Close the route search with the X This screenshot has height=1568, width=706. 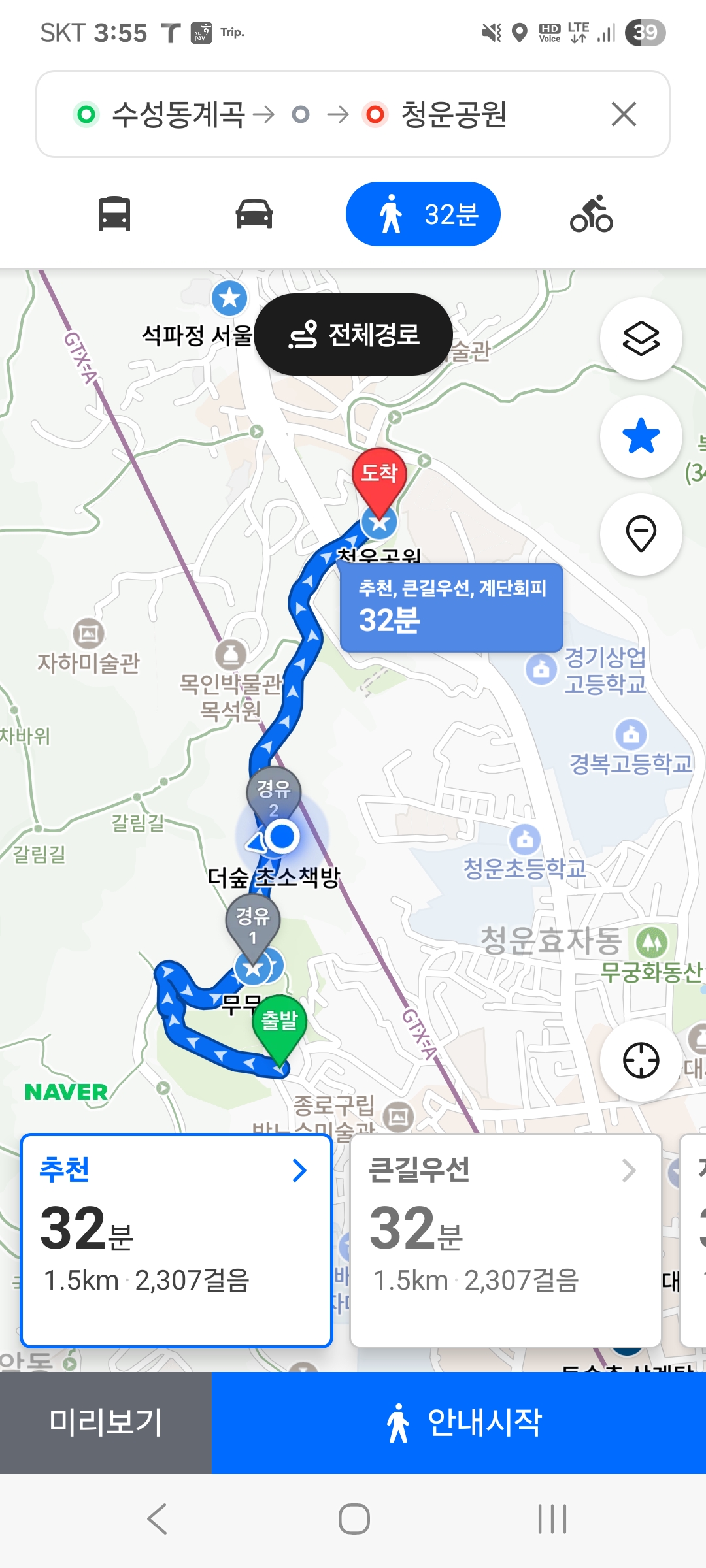tap(624, 114)
